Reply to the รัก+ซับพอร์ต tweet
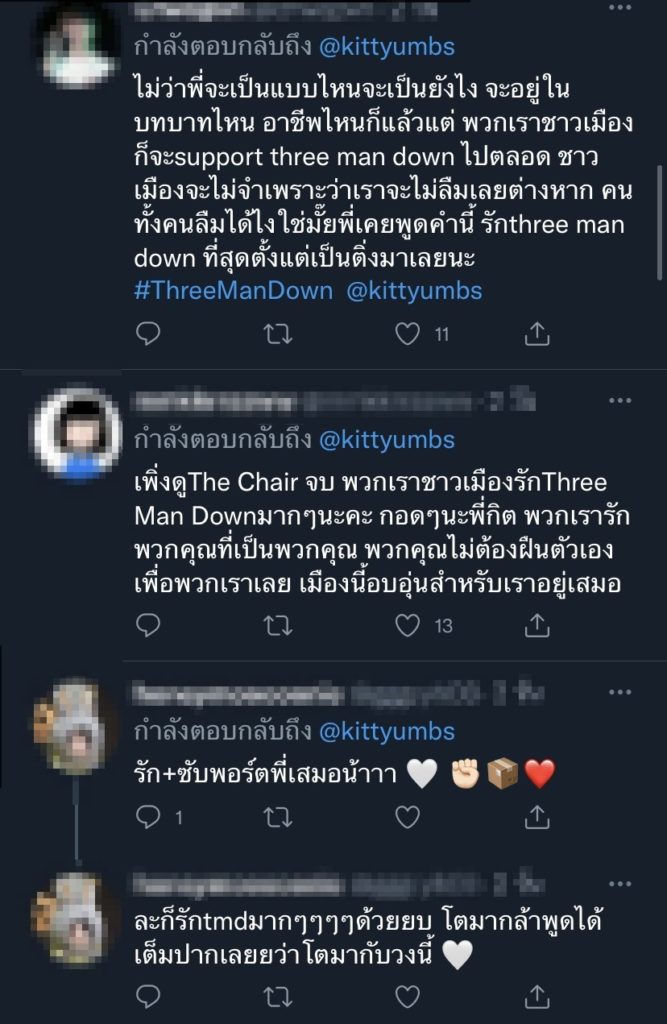Screen dimensions: 667x1024 tap(148, 817)
